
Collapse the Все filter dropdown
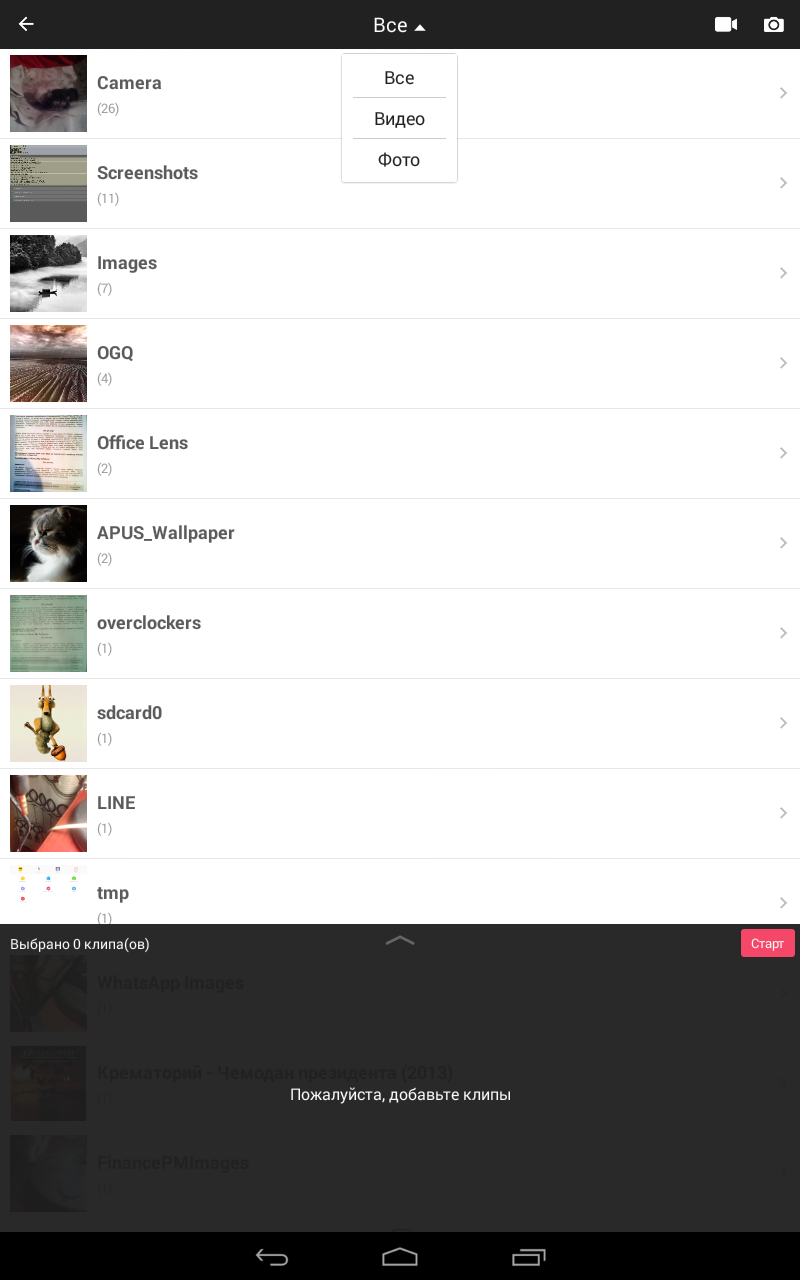tap(399, 26)
